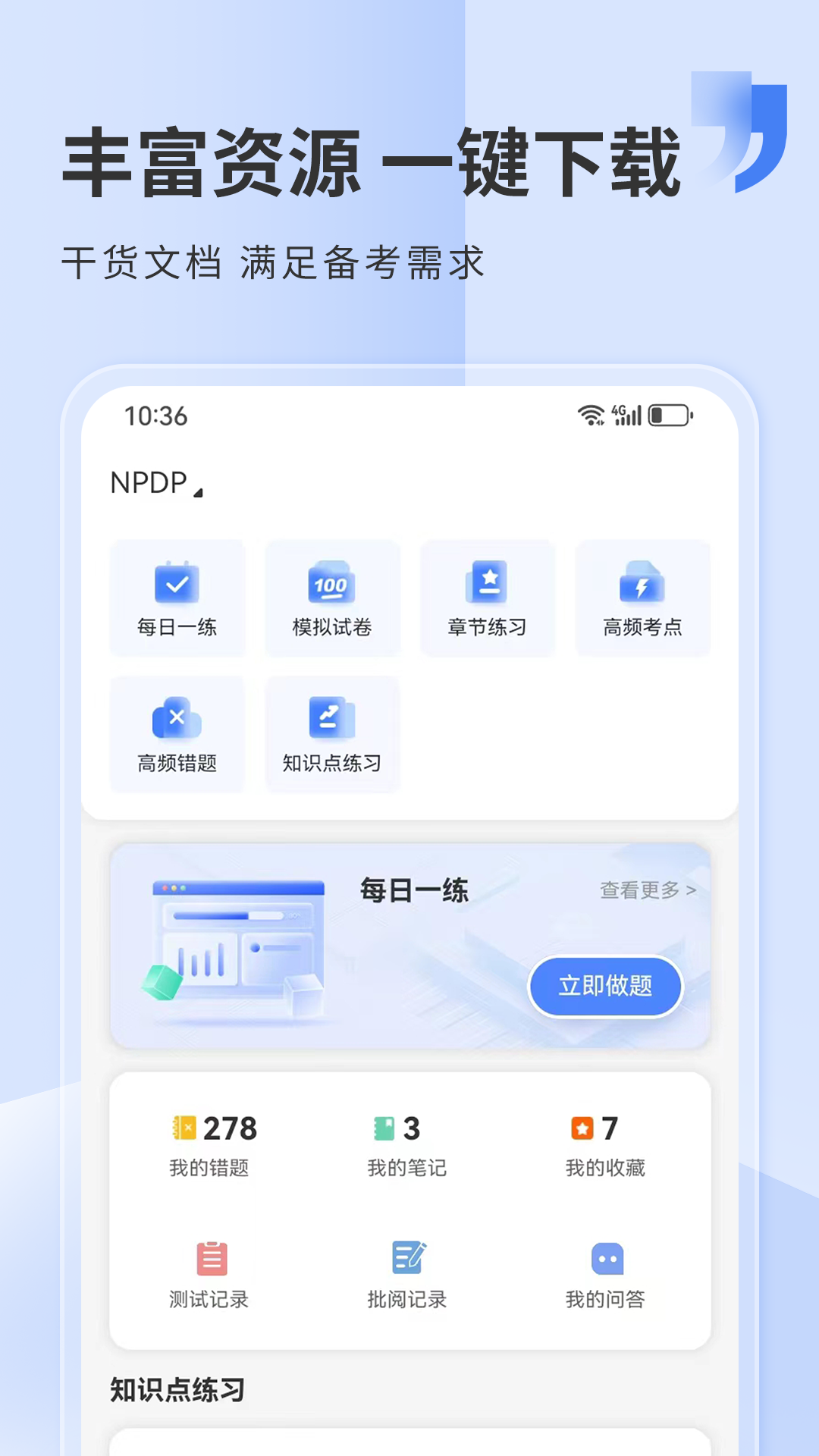Select the 高频考点 hot topics icon

coord(643,598)
